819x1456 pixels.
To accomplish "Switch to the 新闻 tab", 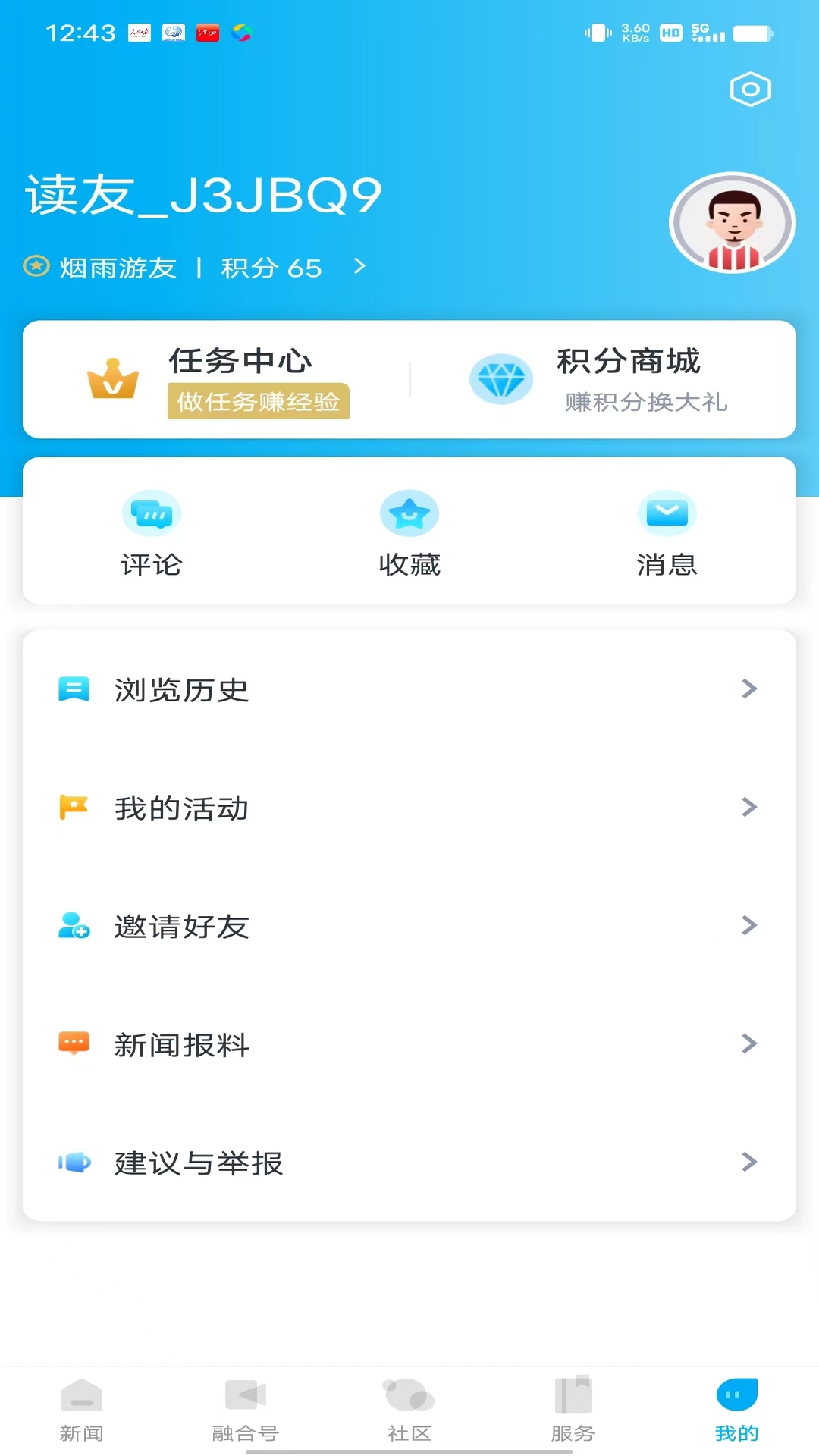I will click(x=82, y=1412).
